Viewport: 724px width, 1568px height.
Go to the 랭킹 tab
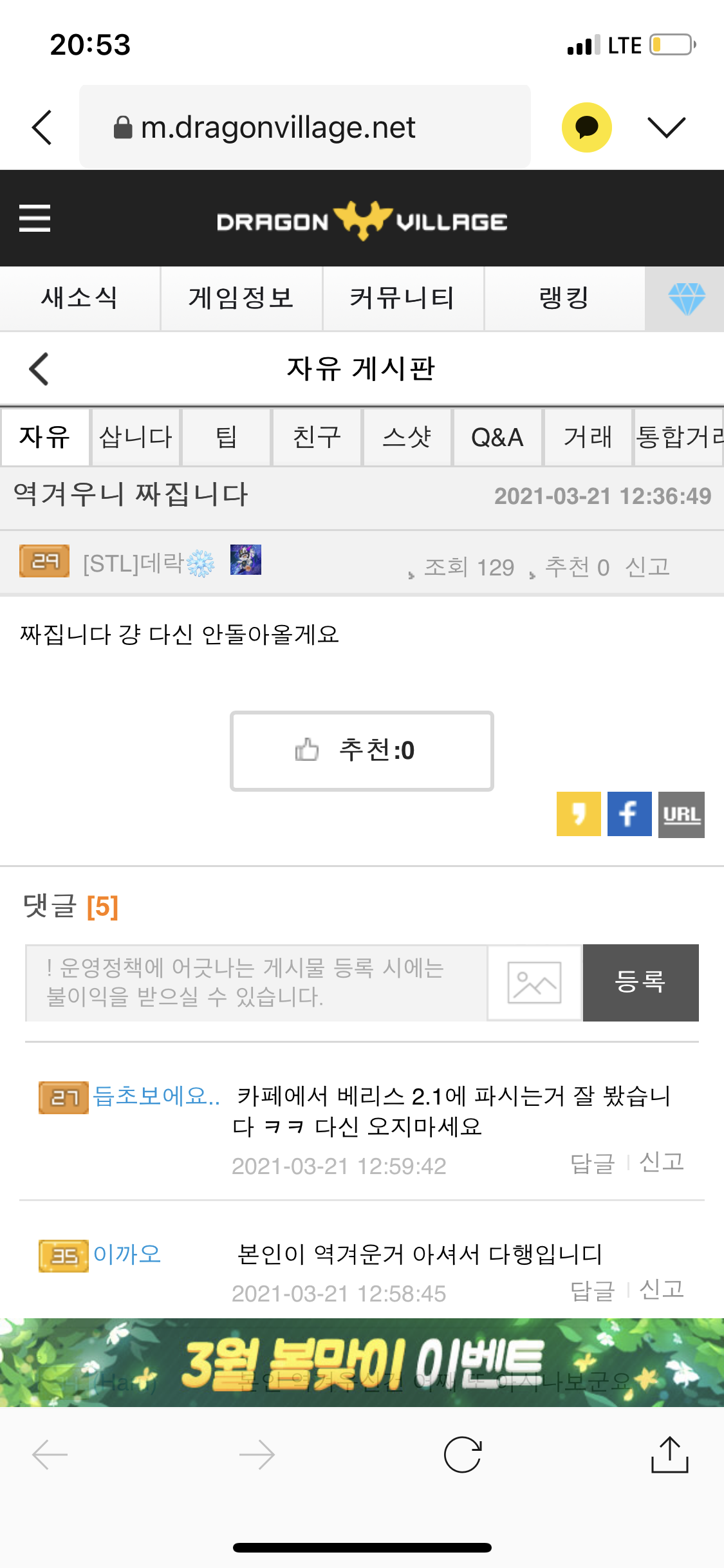point(564,298)
